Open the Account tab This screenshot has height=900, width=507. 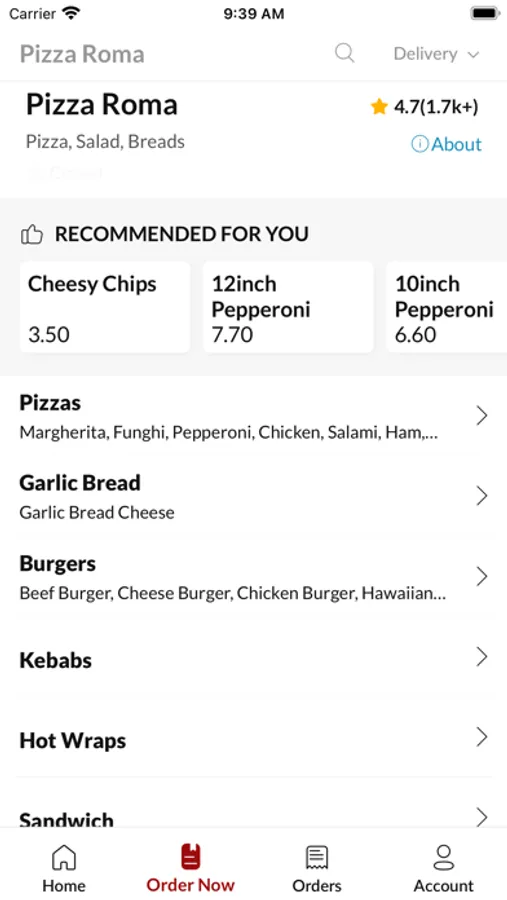pyautogui.click(x=444, y=868)
